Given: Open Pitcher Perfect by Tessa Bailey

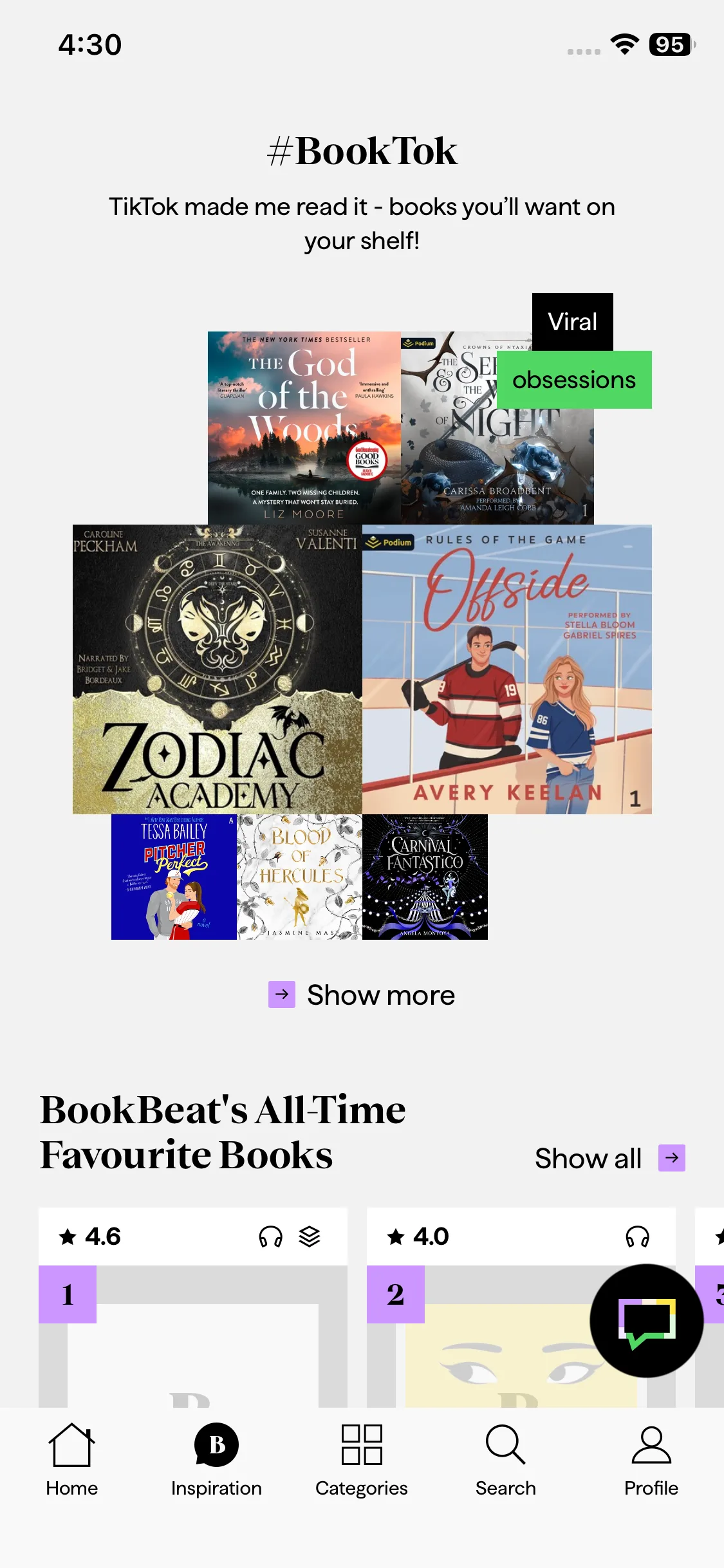Looking at the screenshot, I should (174, 877).
